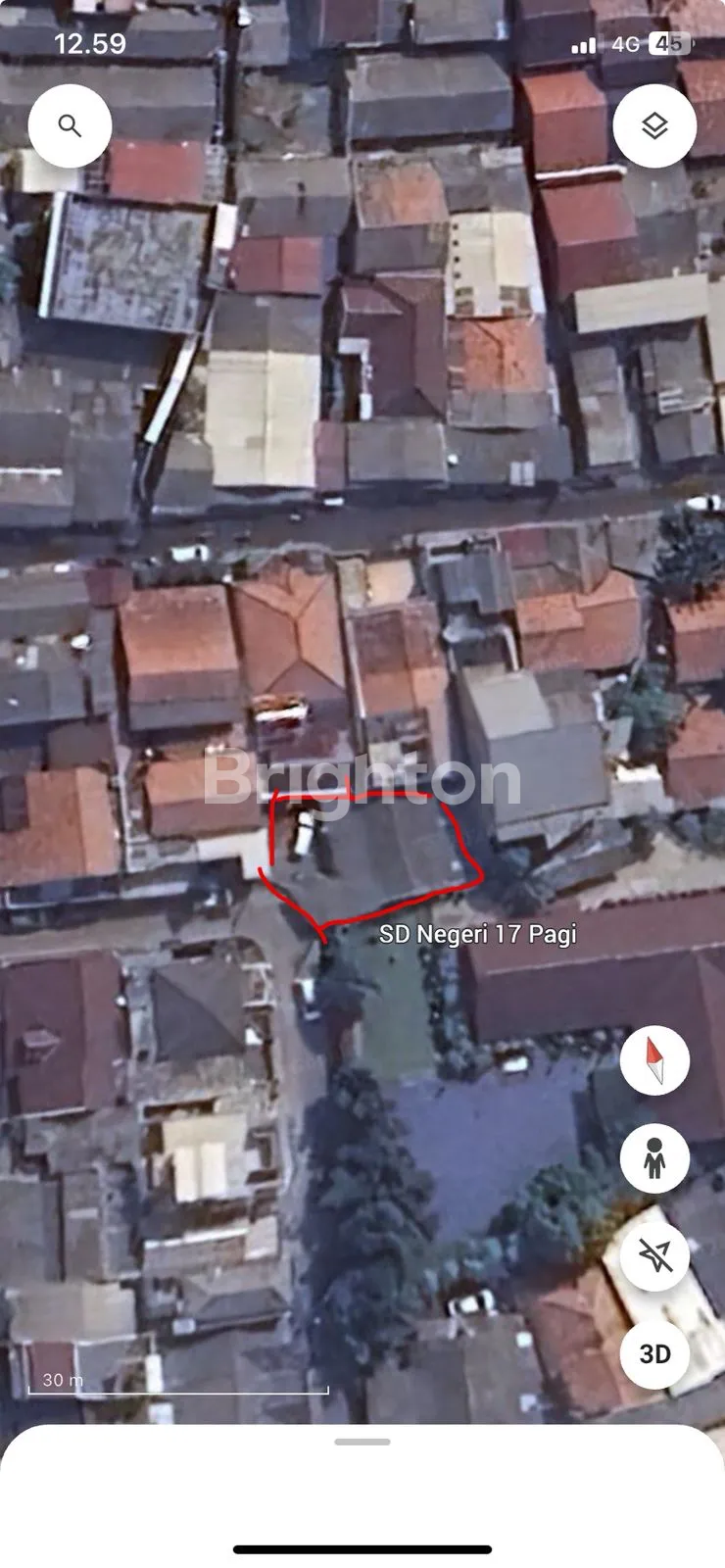Tap the compass to reset north
Screen dimensions: 725x1568
point(654,1060)
